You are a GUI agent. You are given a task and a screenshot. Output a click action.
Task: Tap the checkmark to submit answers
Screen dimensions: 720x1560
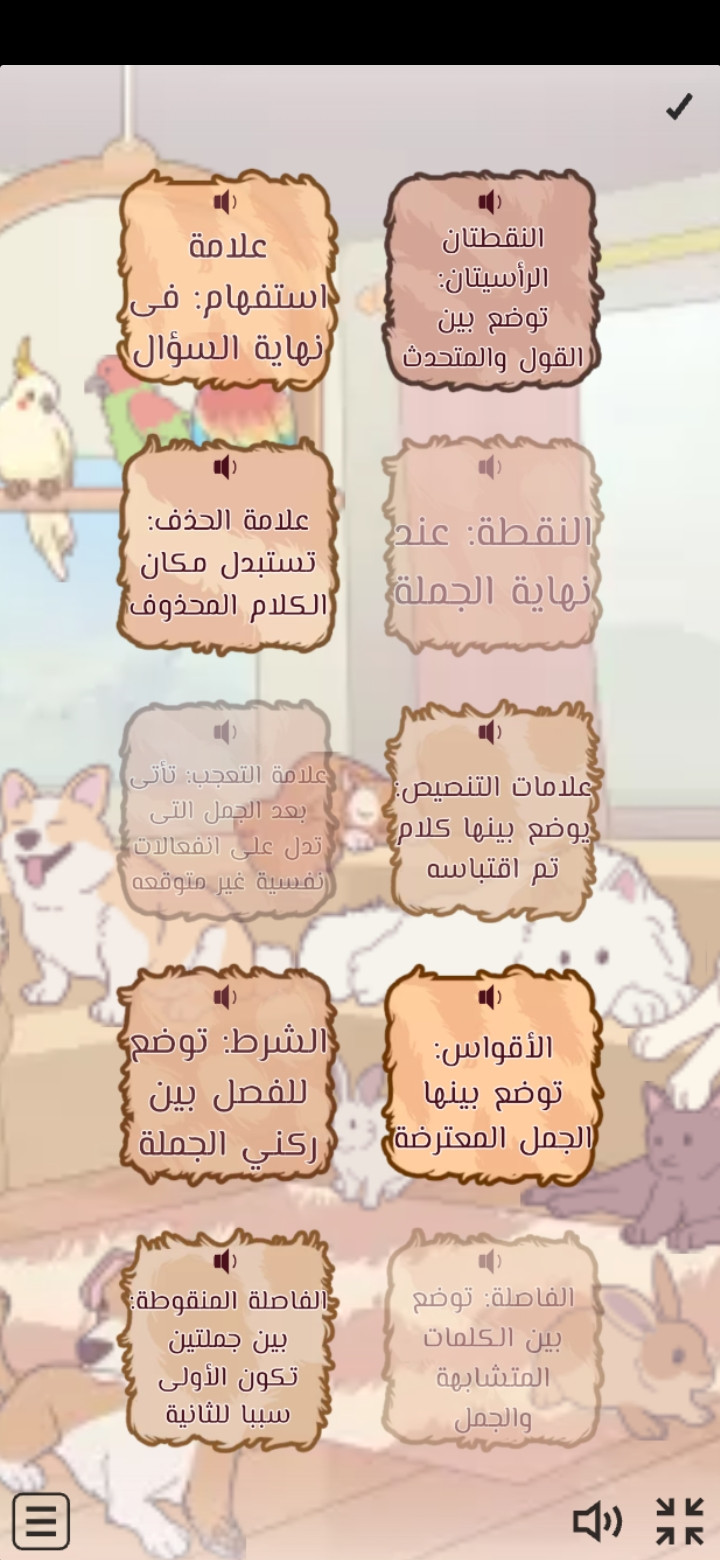click(679, 108)
